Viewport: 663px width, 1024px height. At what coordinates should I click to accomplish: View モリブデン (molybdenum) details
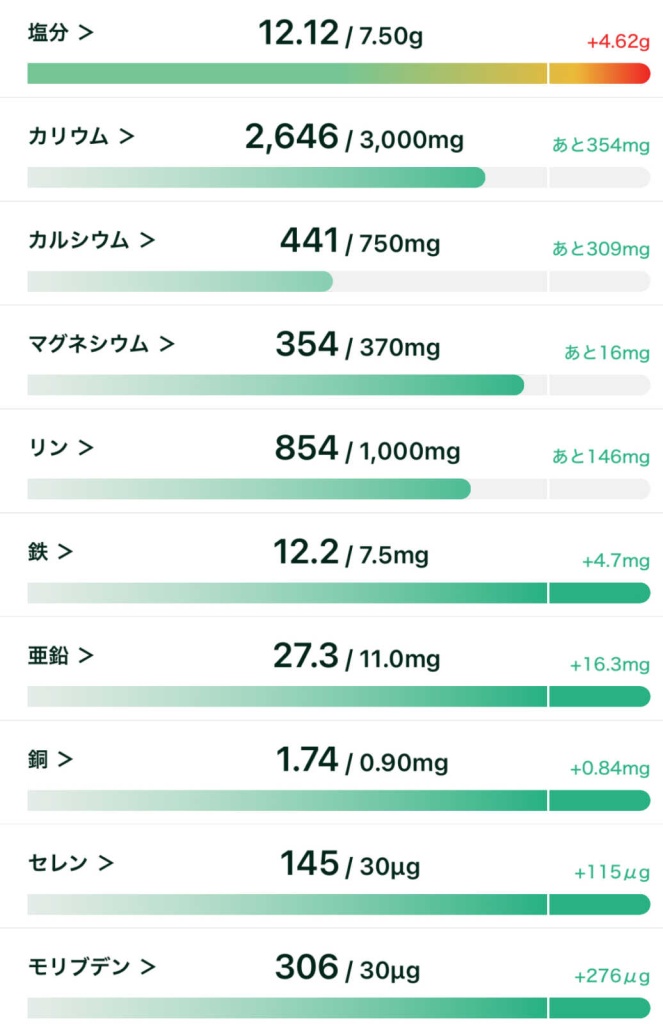click(91, 967)
